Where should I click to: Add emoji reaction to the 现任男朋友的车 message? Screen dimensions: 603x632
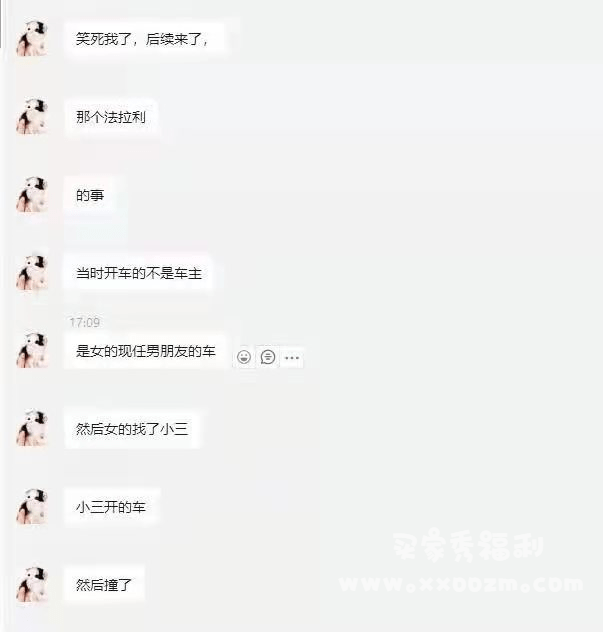click(x=244, y=357)
